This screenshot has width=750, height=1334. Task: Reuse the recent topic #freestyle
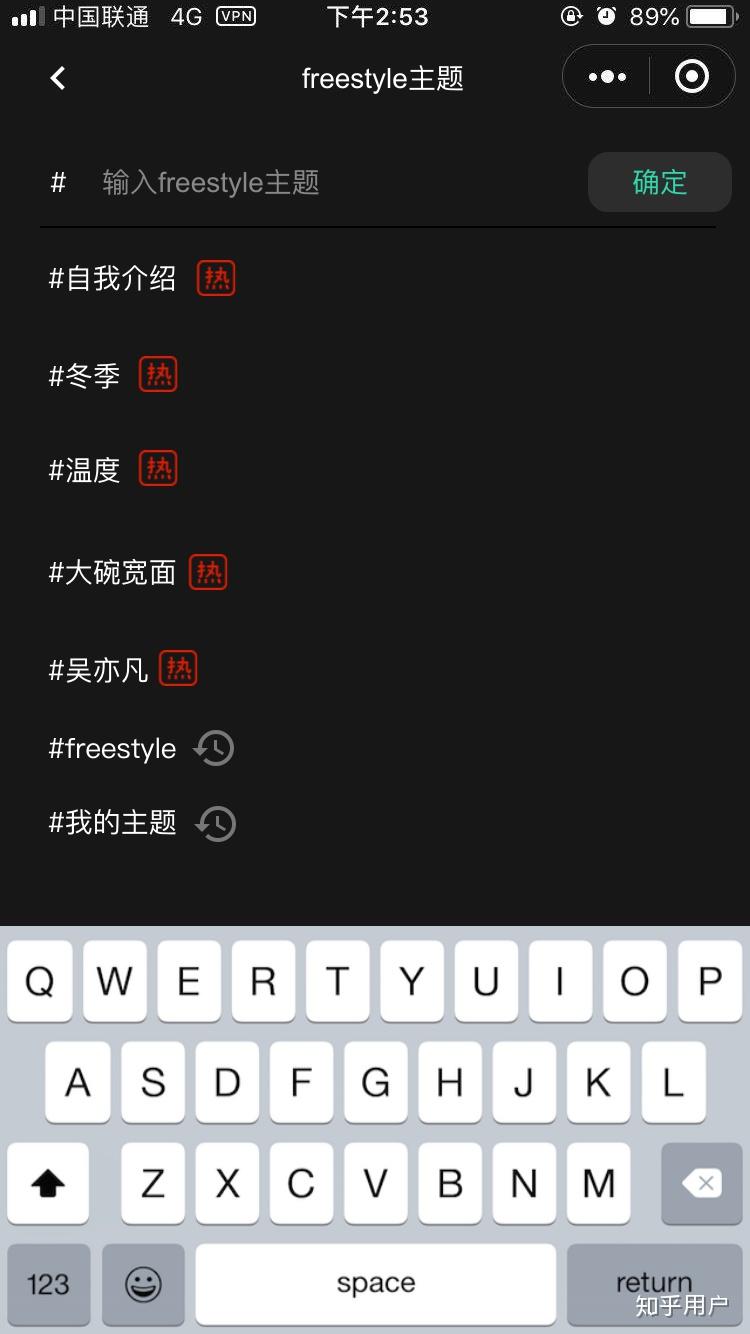coord(113,748)
